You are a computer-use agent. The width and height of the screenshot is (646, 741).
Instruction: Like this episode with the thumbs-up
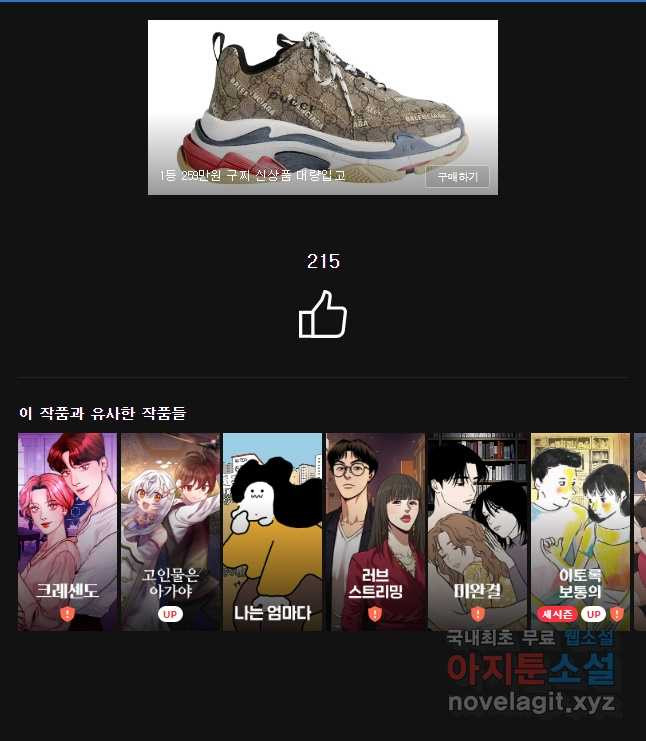click(323, 315)
